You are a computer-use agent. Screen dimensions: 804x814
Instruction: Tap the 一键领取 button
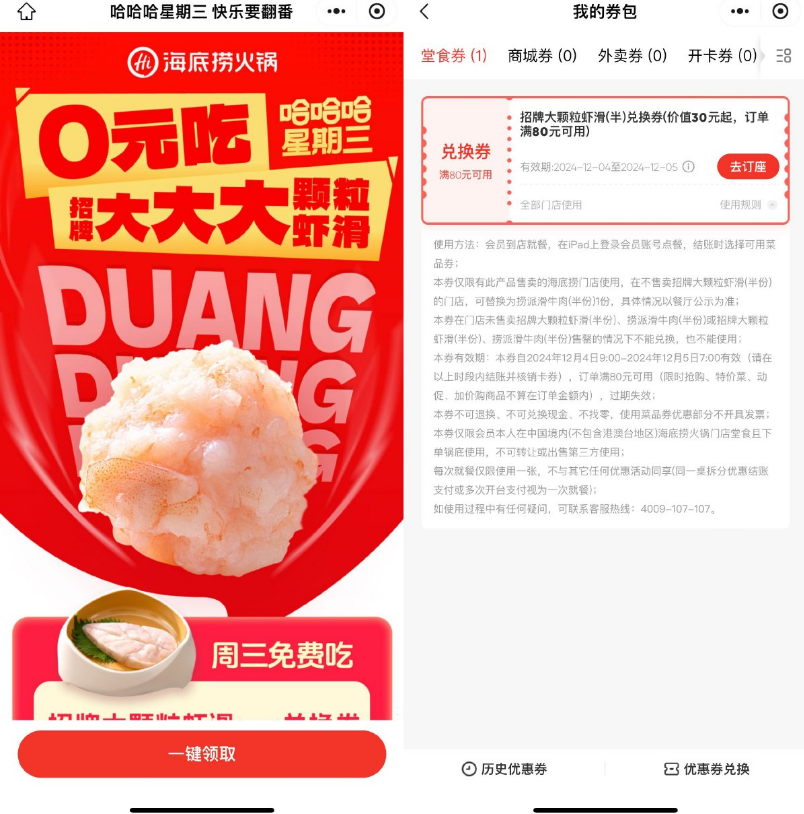(x=201, y=753)
